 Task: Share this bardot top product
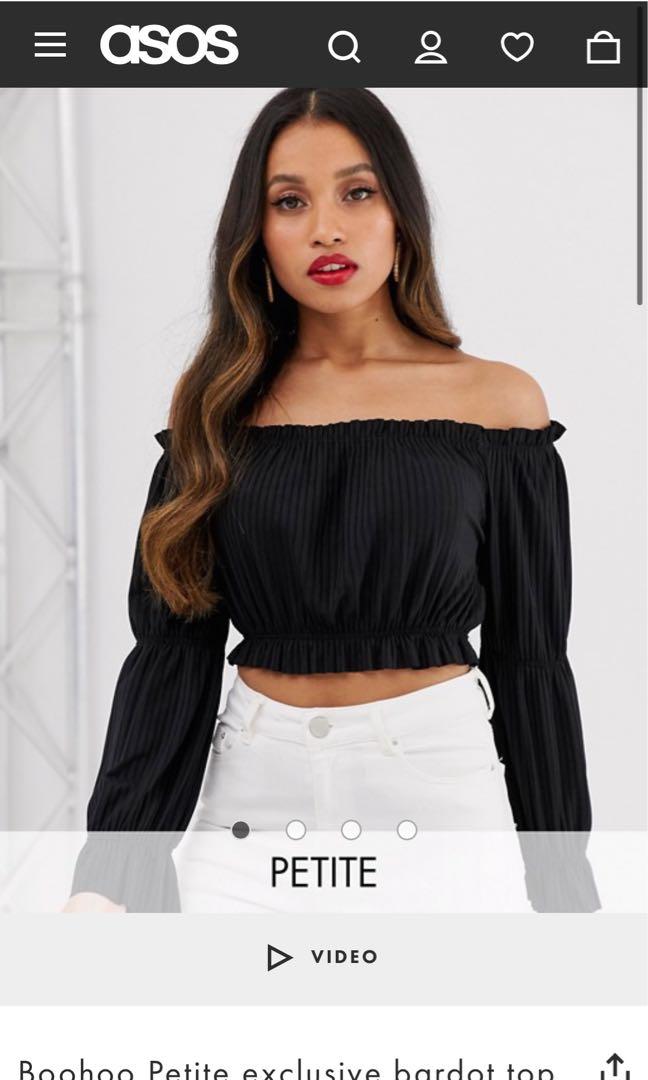616,1066
